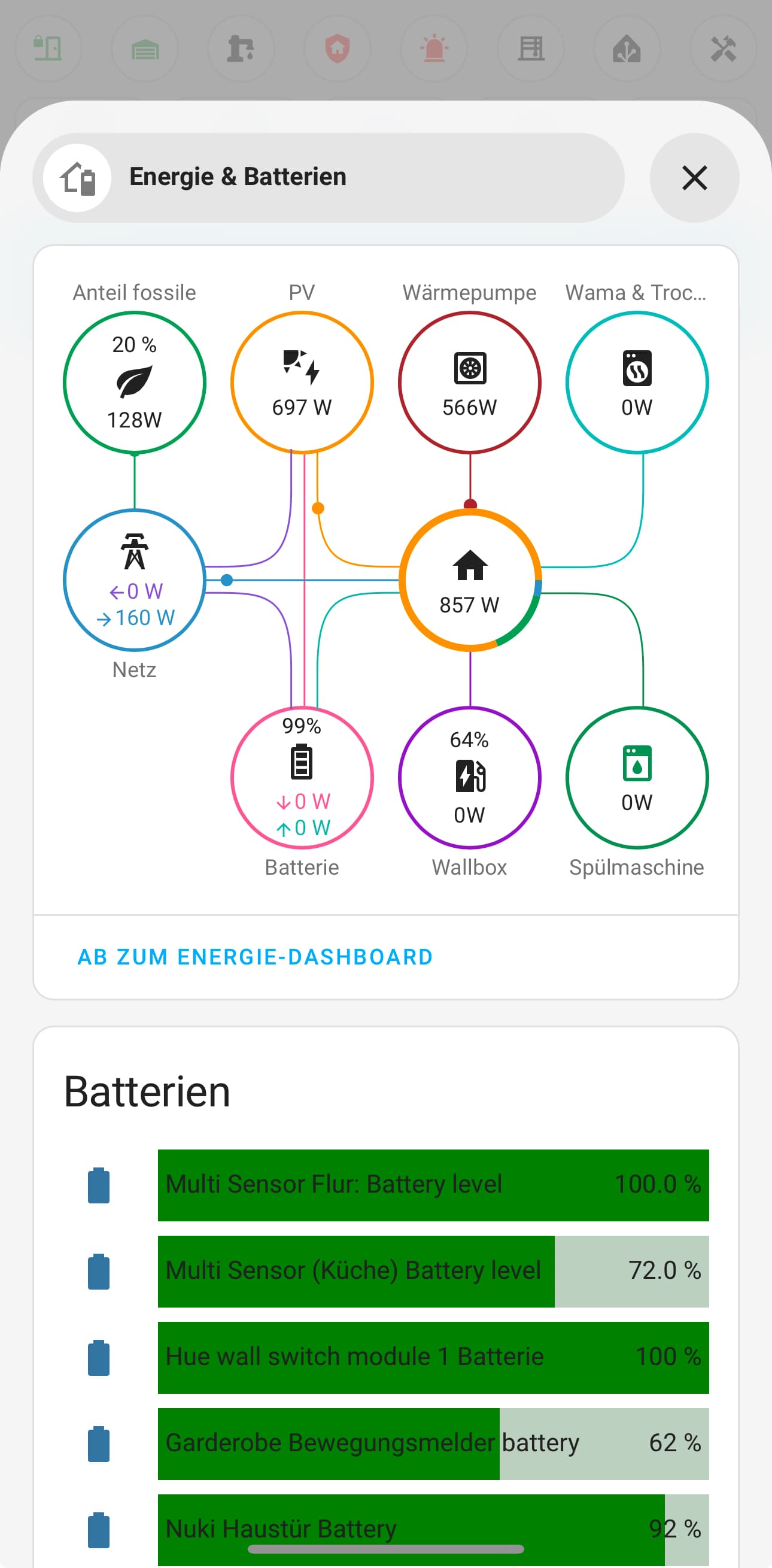772x1568 pixels.
Task: Select the Netz grid circle
Action: (135, 580)
